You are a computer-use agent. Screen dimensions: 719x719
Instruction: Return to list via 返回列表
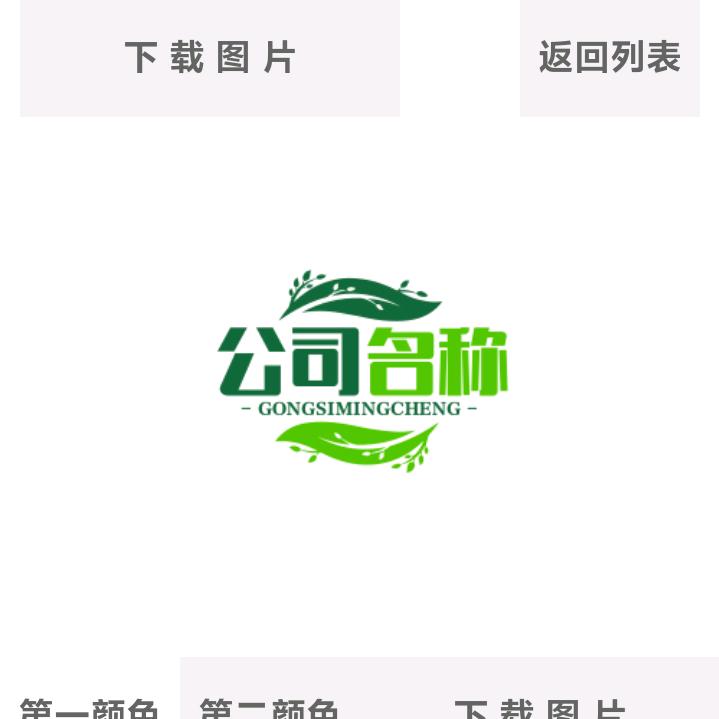[609, 57]
